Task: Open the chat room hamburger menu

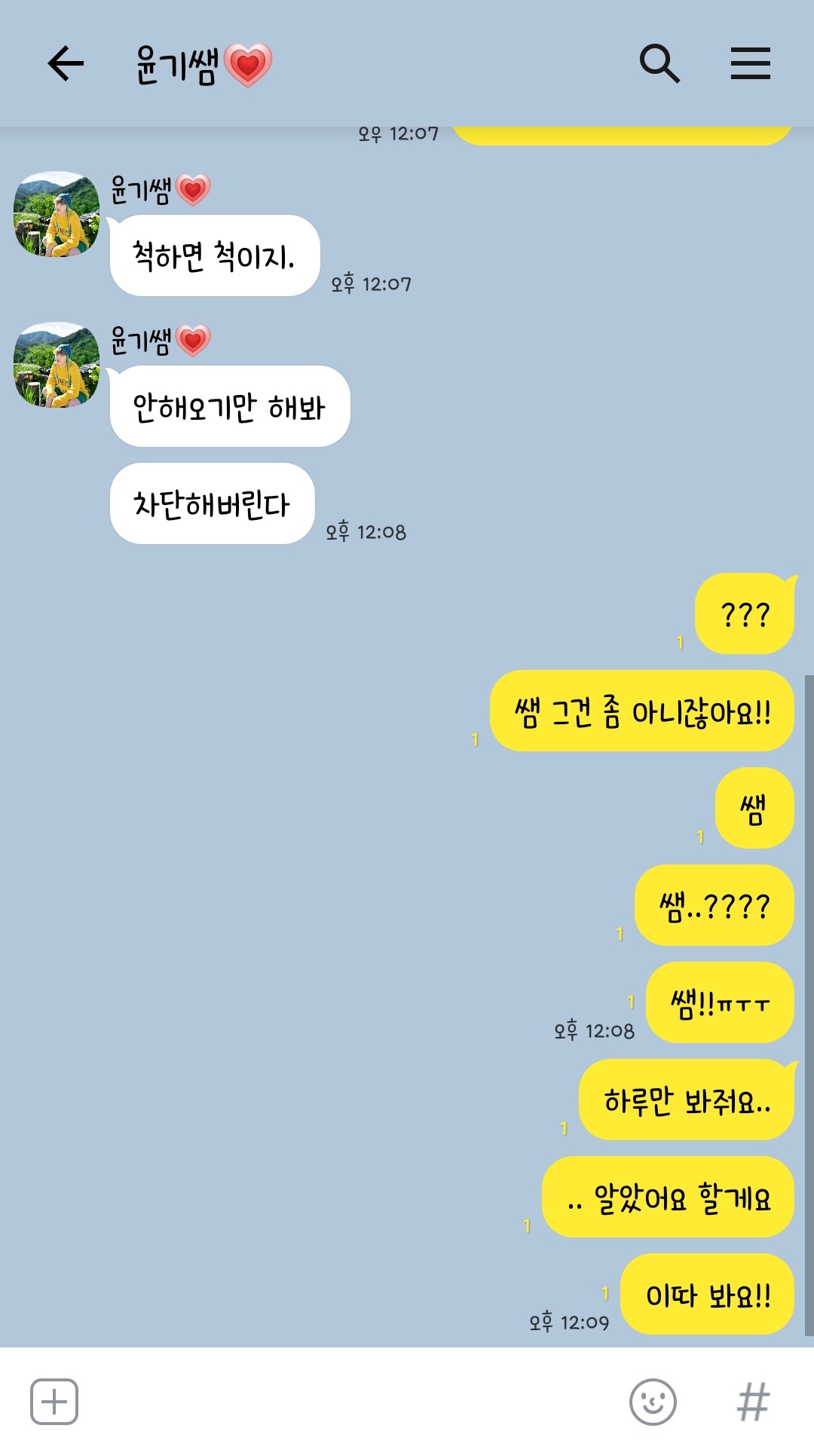Action: (x=751, y=63)
